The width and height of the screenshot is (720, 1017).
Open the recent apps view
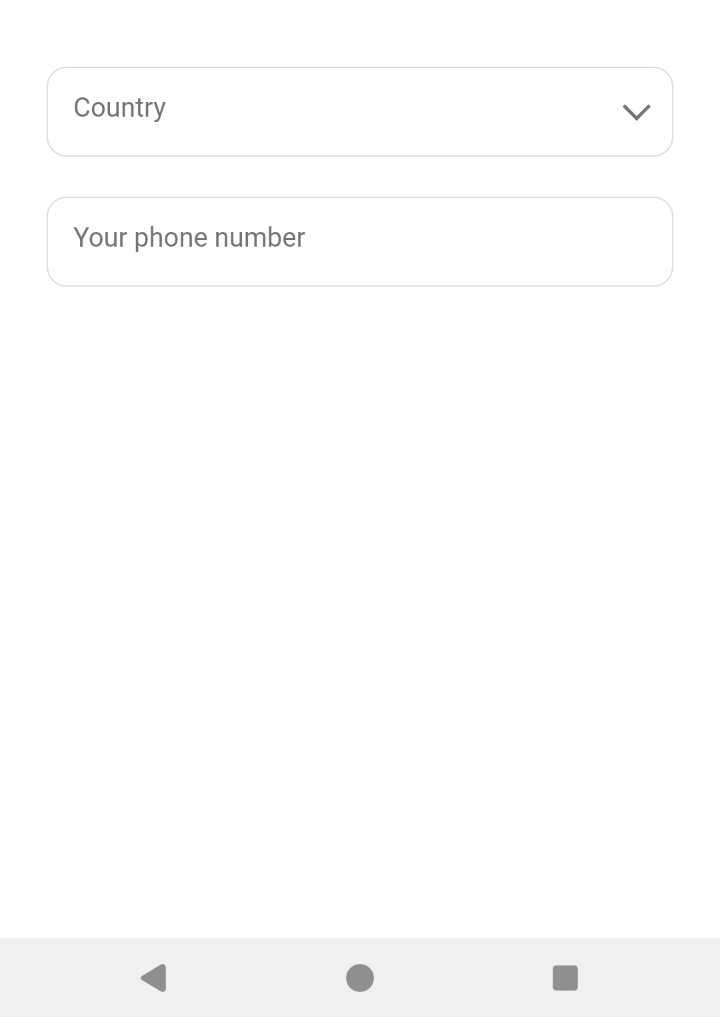point(565,977)
